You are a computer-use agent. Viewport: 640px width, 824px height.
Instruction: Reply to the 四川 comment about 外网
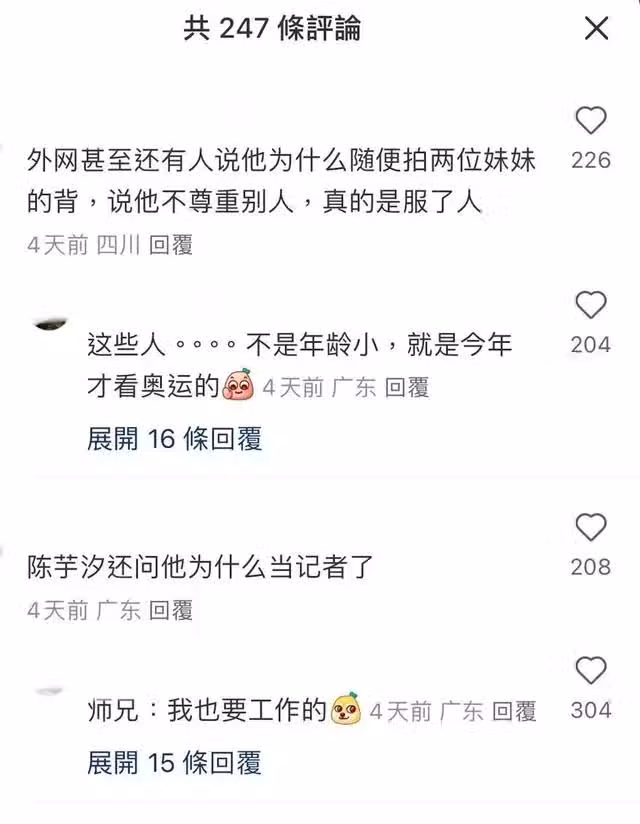tap(170, 245)
